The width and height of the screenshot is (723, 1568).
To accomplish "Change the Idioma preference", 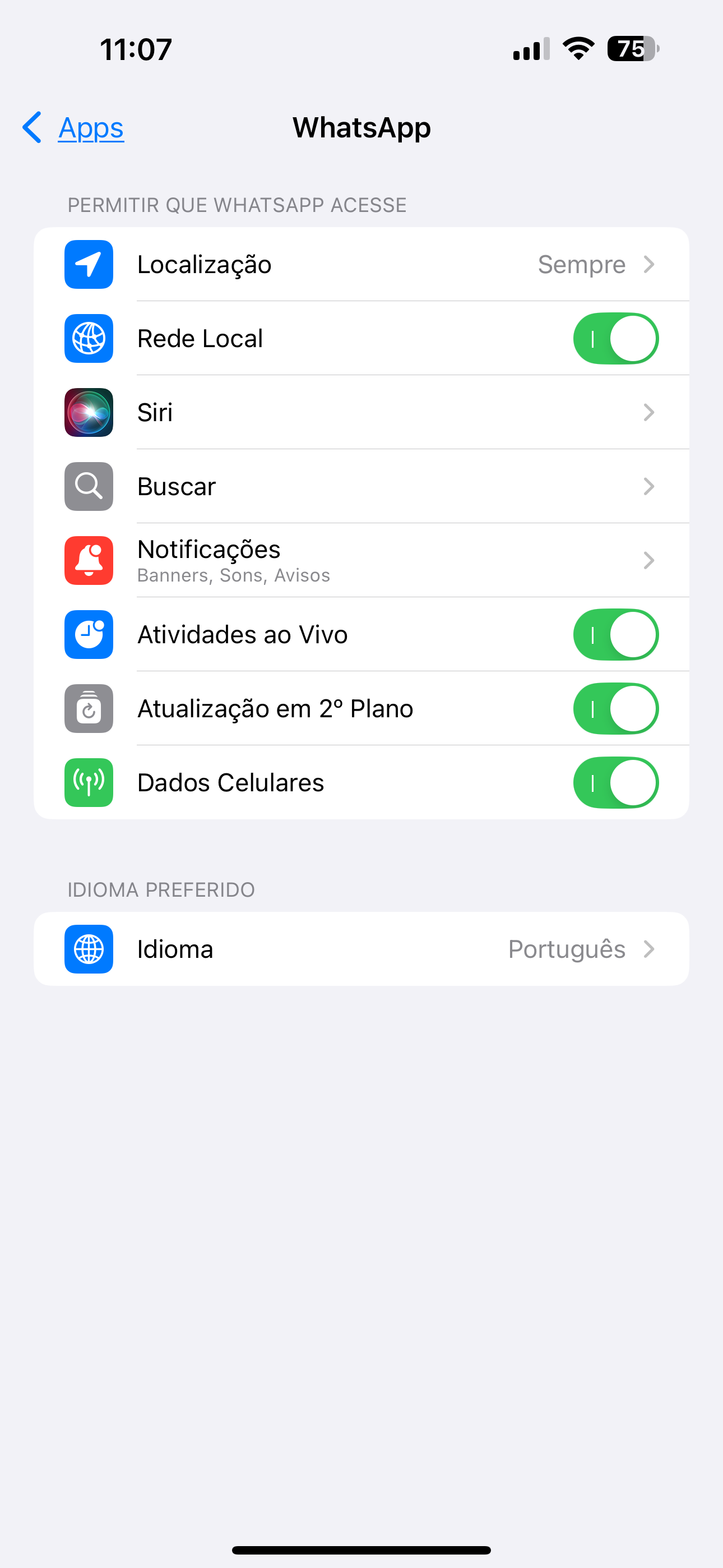I will pos(361,949).
